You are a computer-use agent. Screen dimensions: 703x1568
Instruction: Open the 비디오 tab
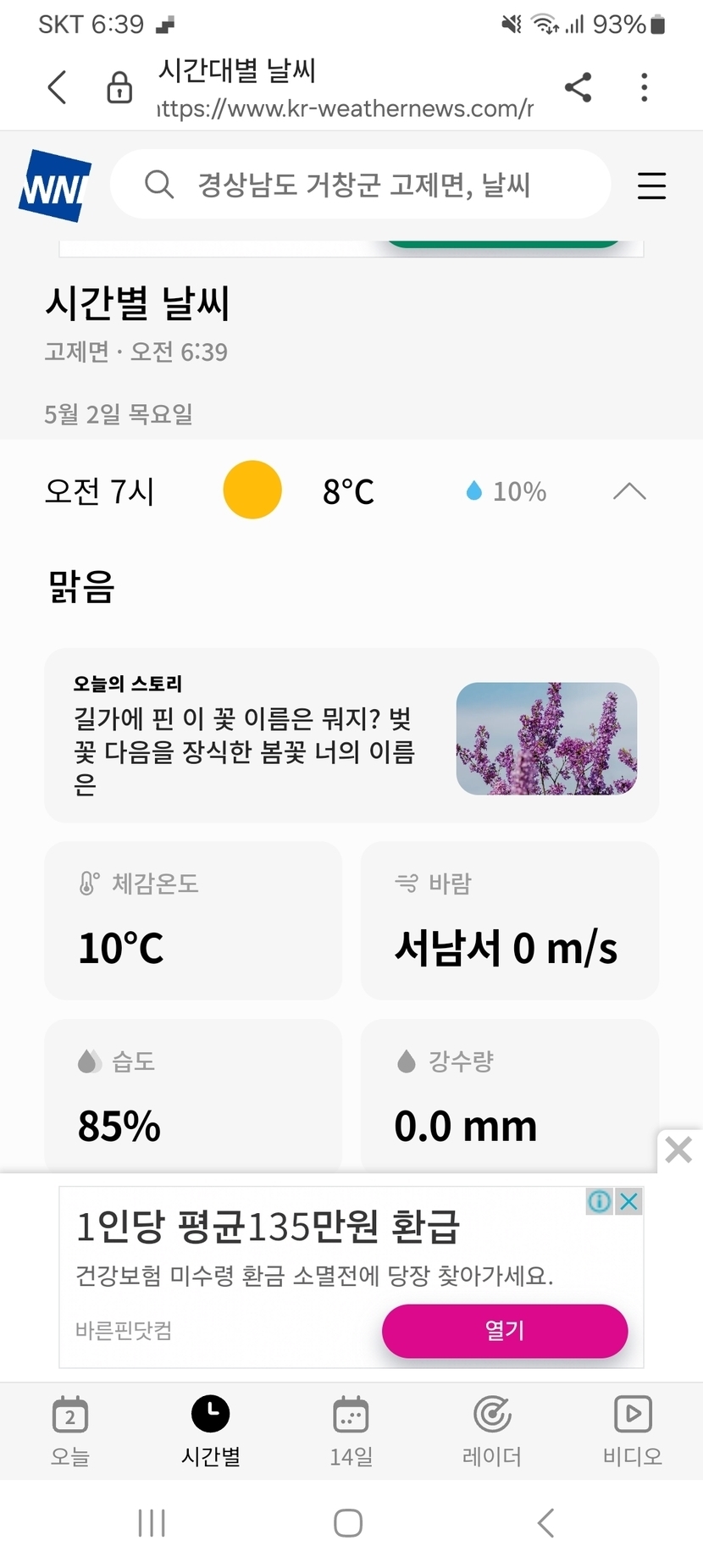click(x=632, y=1431)
